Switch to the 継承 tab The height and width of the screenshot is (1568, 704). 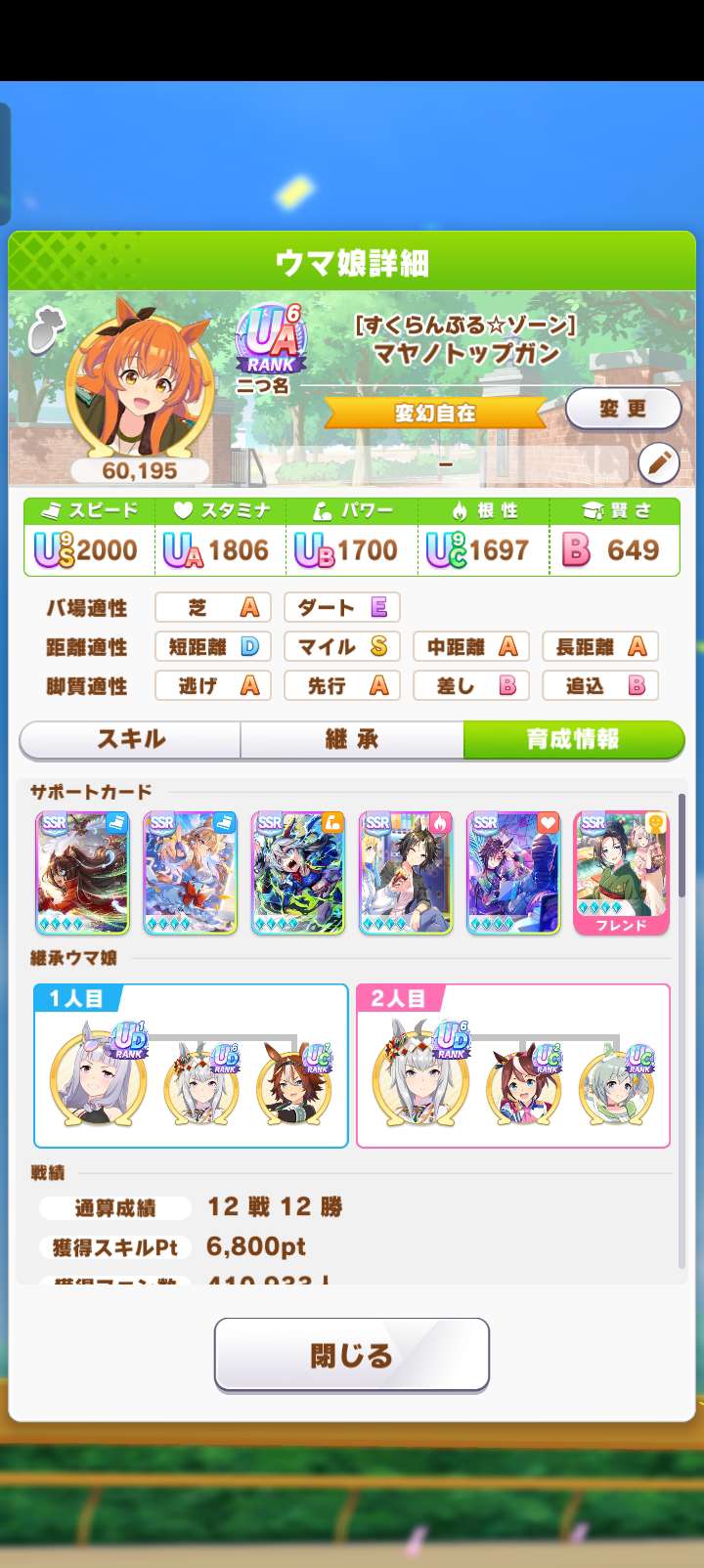[352, 739]
